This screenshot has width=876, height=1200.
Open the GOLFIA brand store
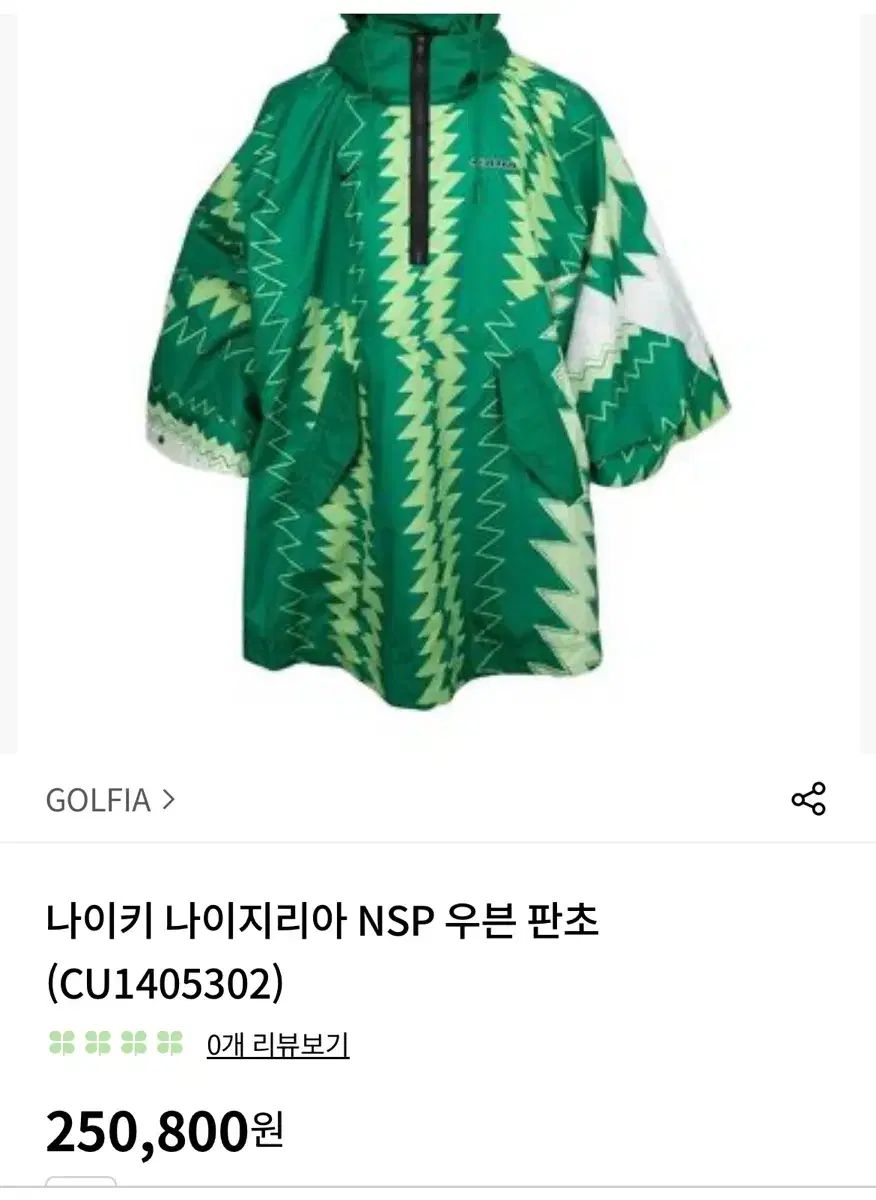point(110,800)
